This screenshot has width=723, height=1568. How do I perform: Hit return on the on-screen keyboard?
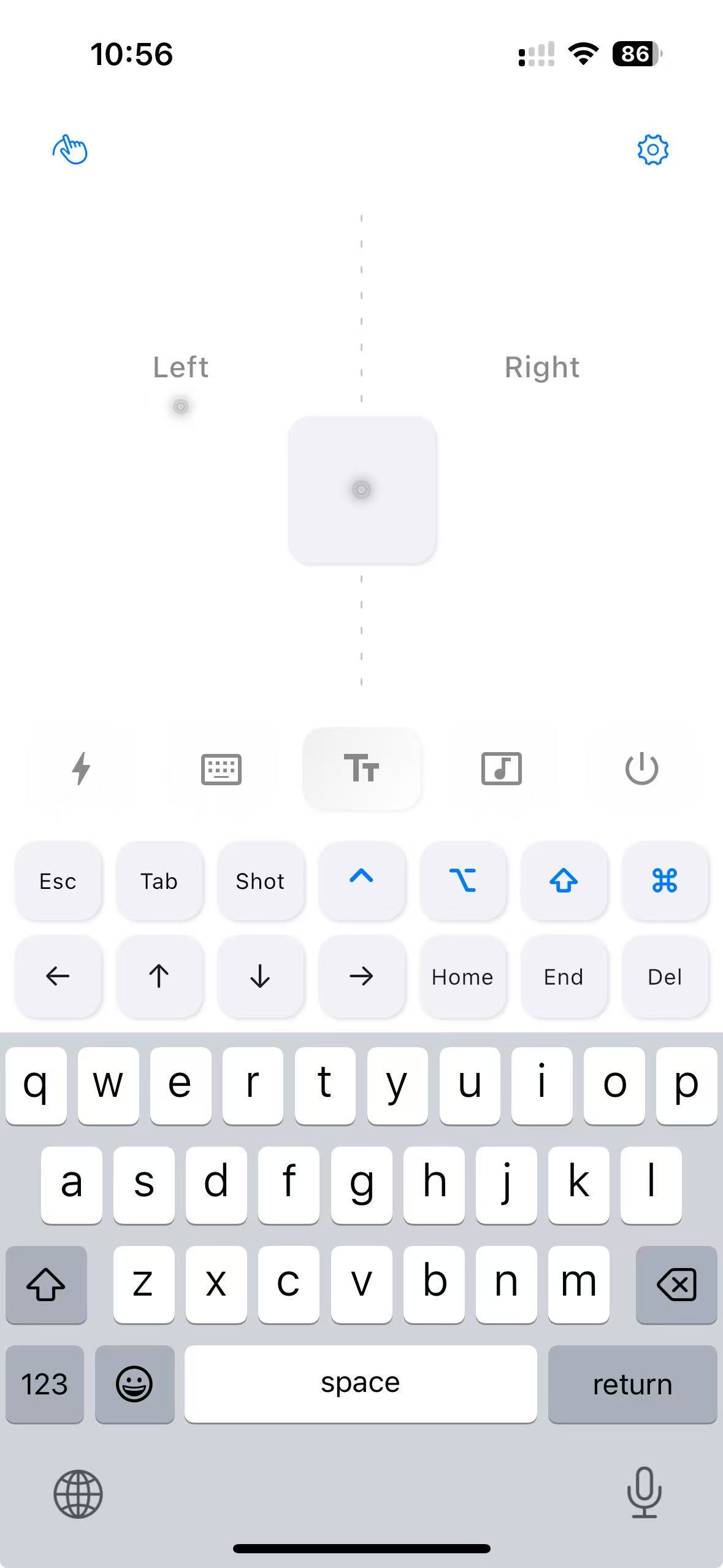(632, 1384)
